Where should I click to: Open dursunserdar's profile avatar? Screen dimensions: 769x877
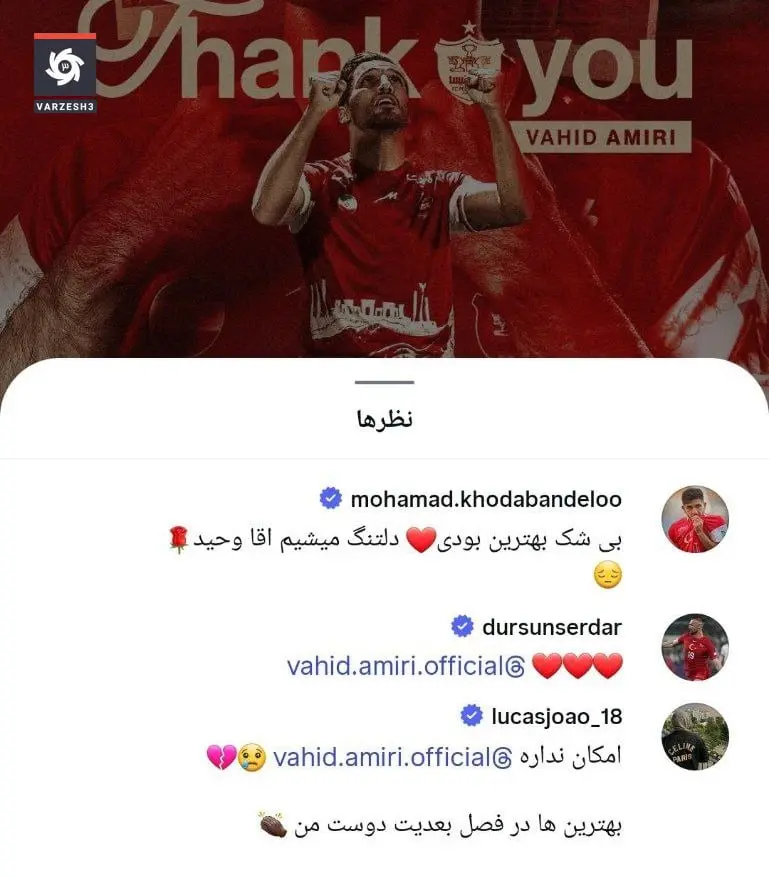(x=695, y=647)
